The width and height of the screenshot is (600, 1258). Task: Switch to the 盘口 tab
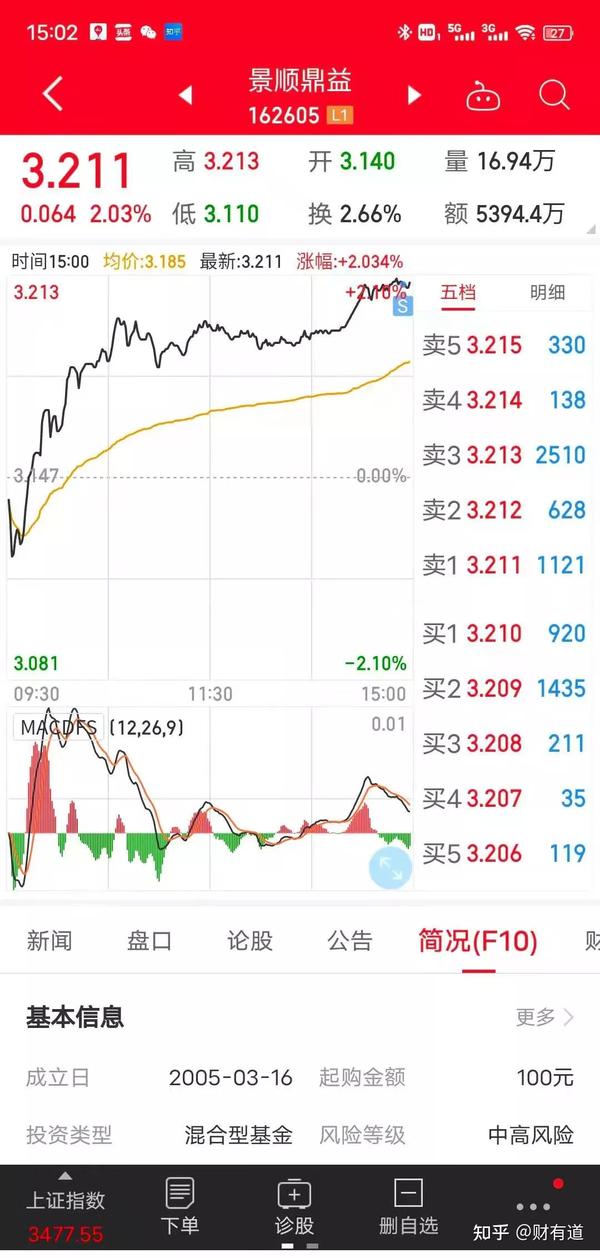[x=149, y=941]
